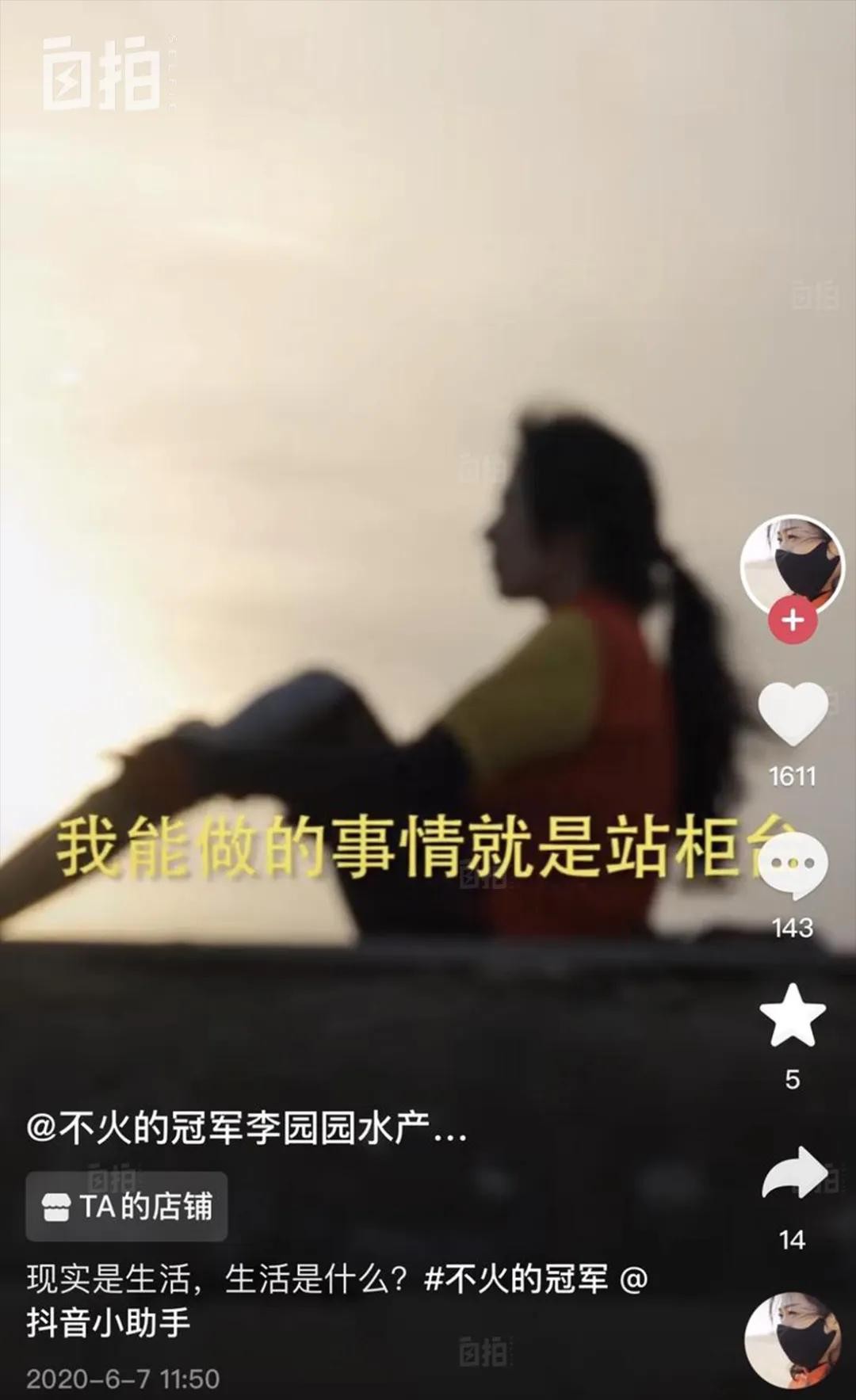
Task: Add the video to favorites with the star
Action: point(792,1017)
